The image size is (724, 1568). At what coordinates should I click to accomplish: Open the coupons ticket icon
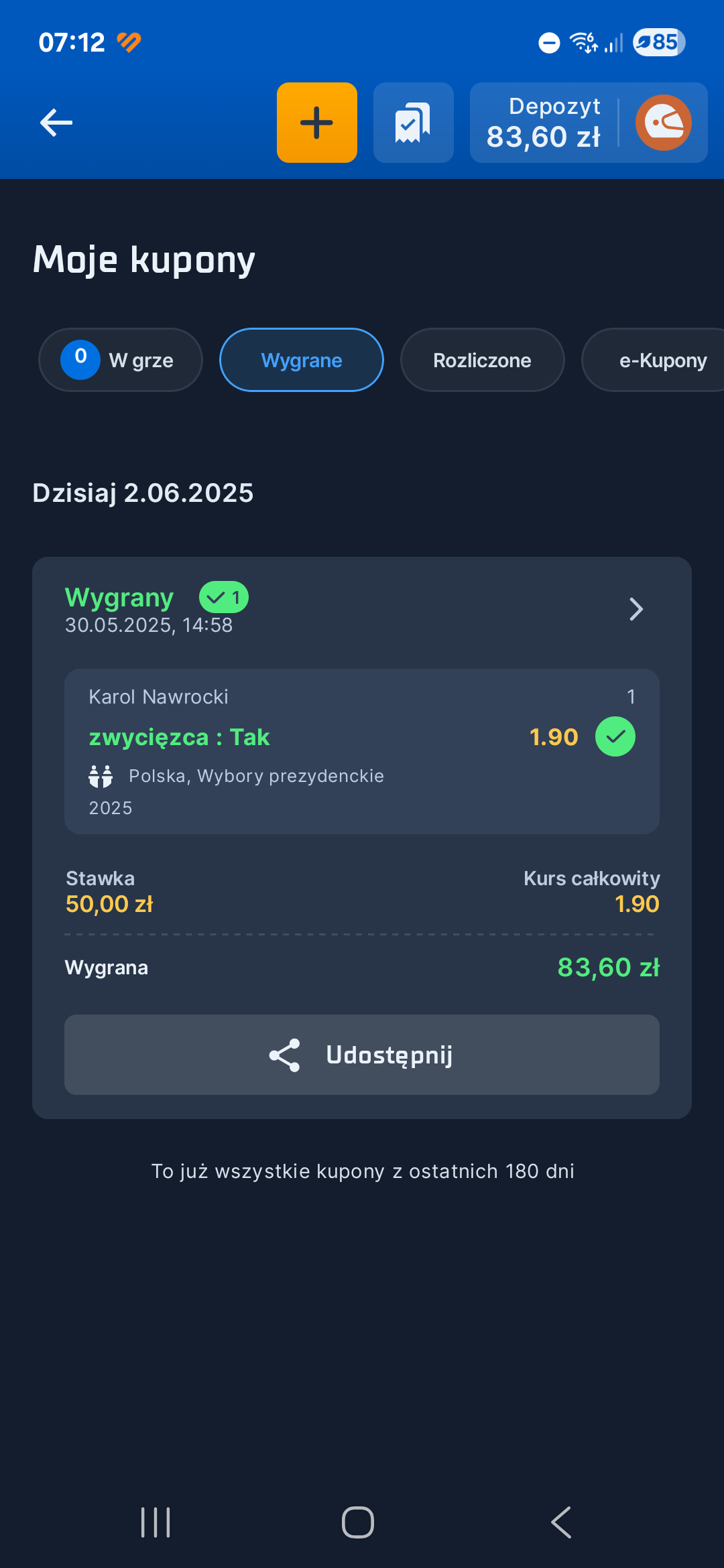(413, 123)
